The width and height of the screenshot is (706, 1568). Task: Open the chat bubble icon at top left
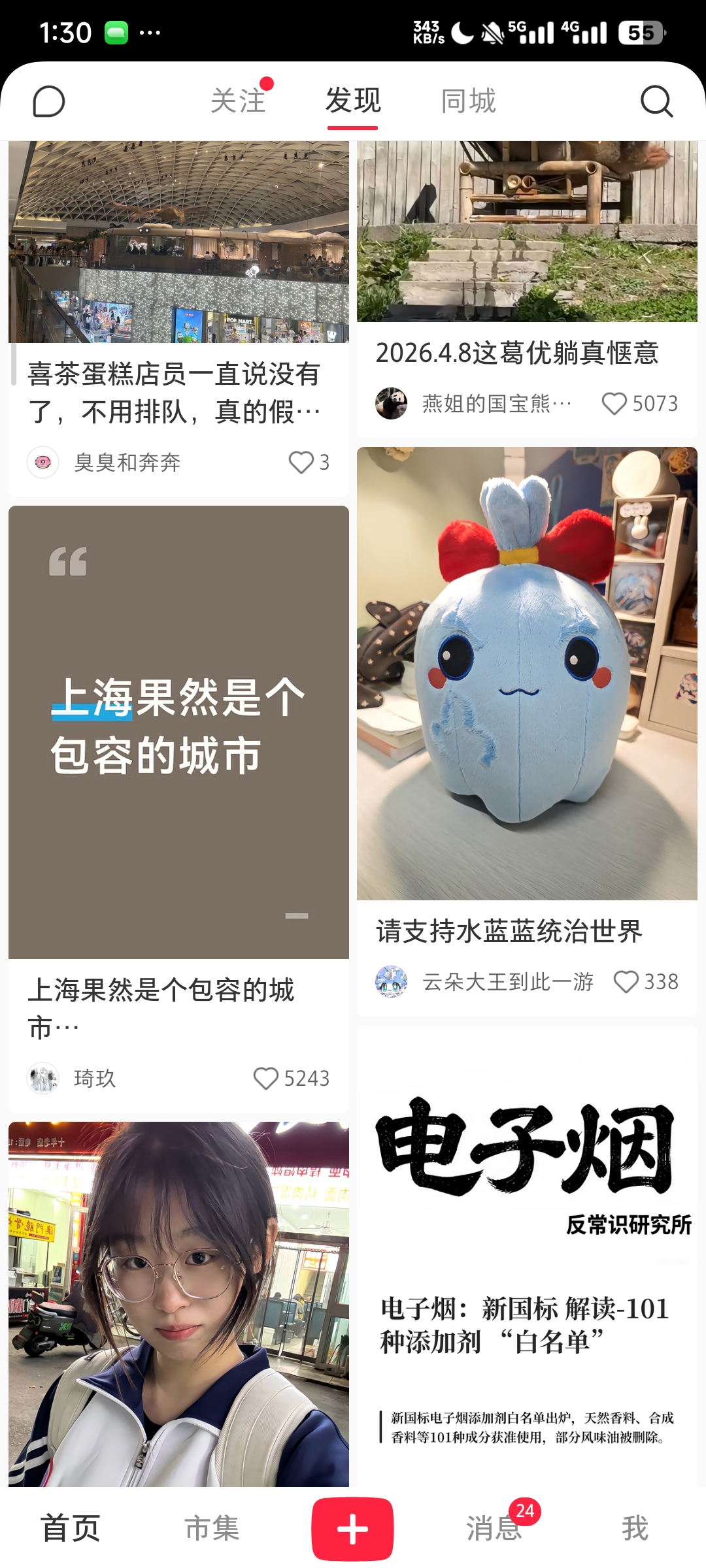(x=49, y=101)
